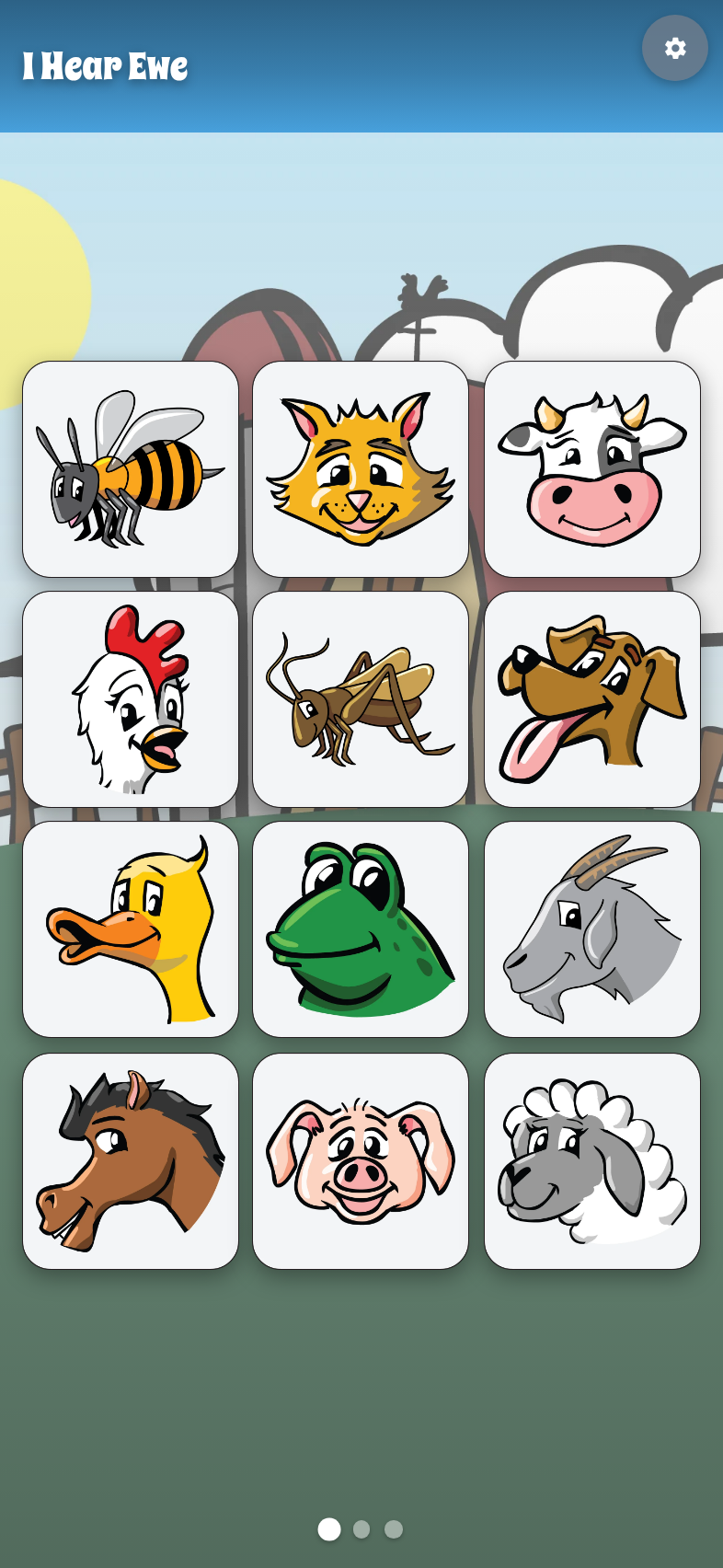Play the duck quack
The height and width of the screenshot is (1568, 723).
click(130, 928)
